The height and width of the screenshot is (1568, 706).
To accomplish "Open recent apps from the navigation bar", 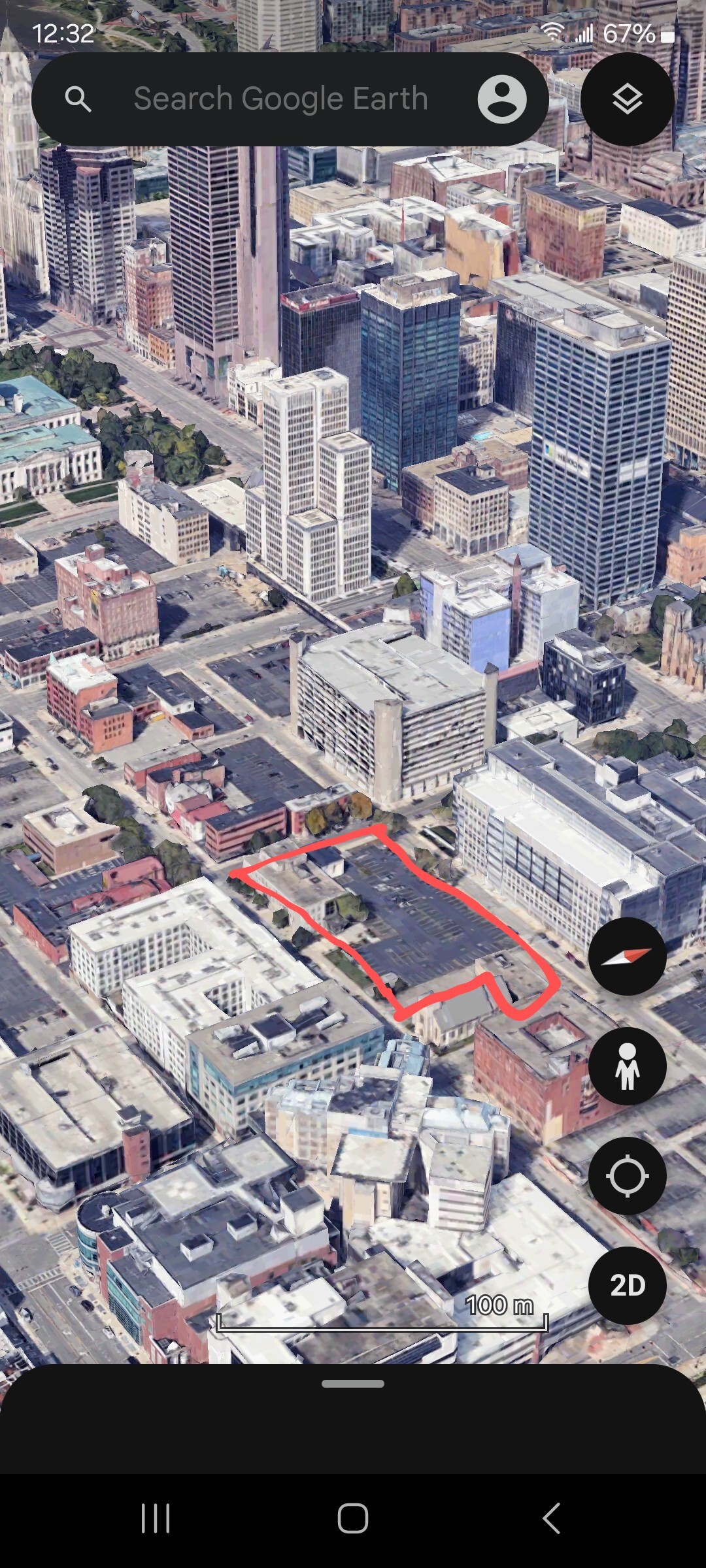I will tap(156, 1518).
